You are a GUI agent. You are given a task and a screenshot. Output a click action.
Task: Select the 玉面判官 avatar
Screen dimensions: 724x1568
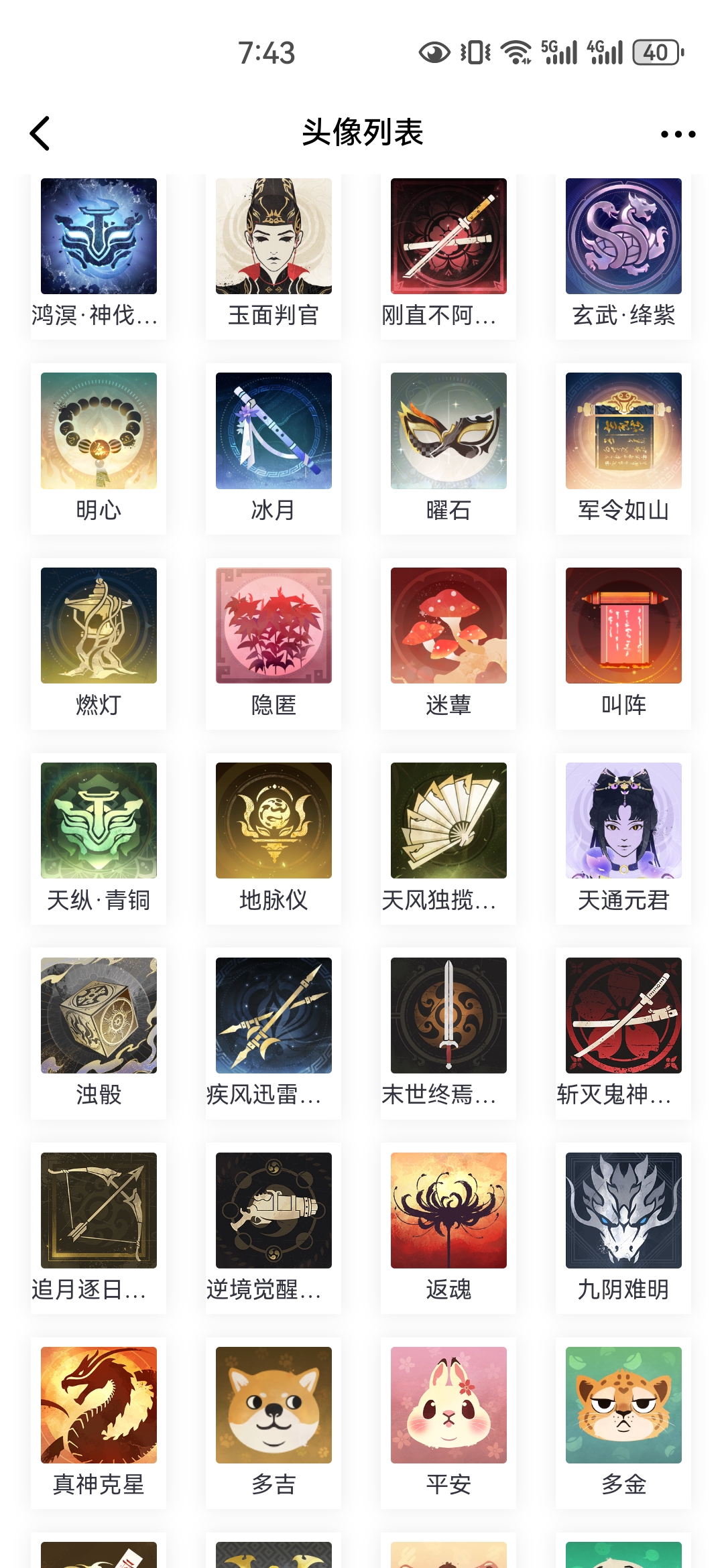(x=274, y=237)
